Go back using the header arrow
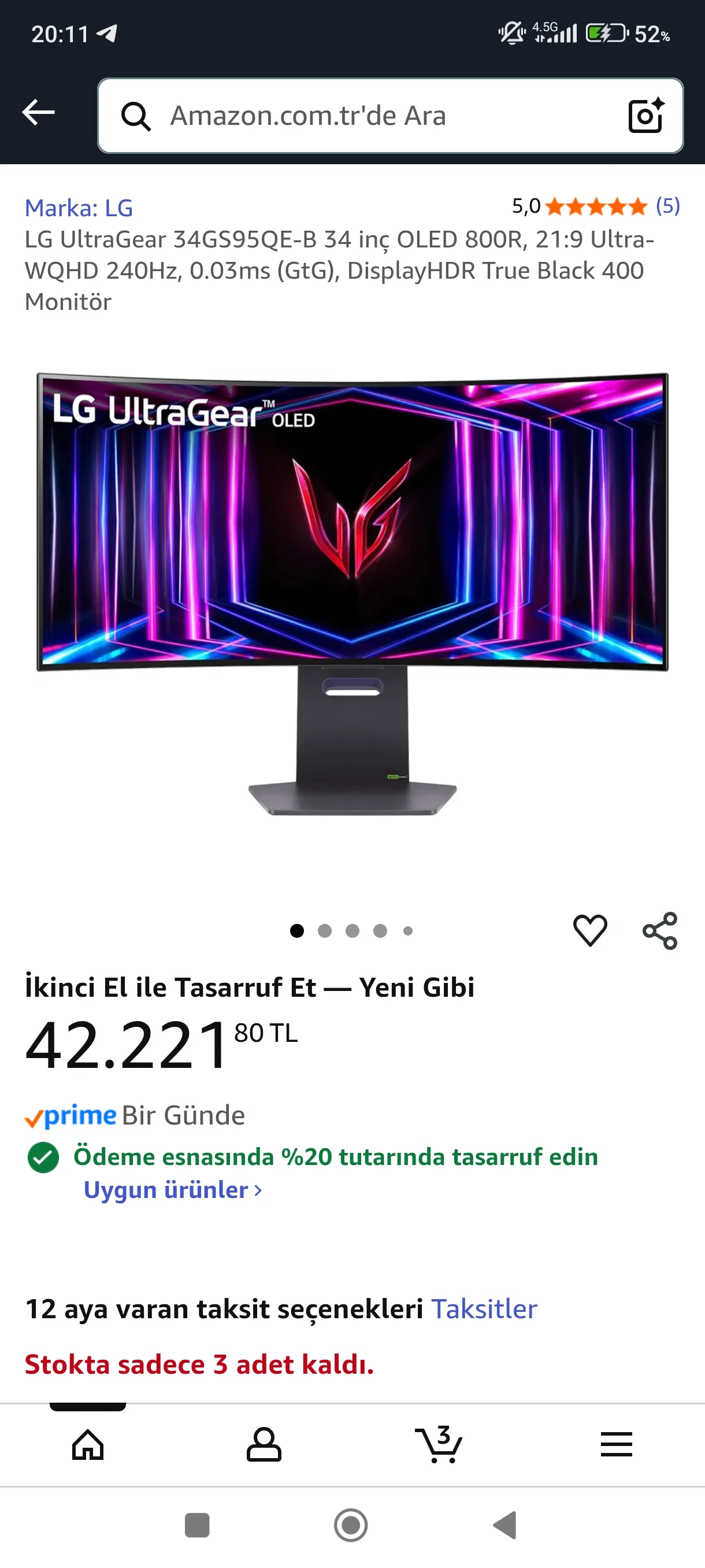705x1568 pixels. (x=38, y=113)
